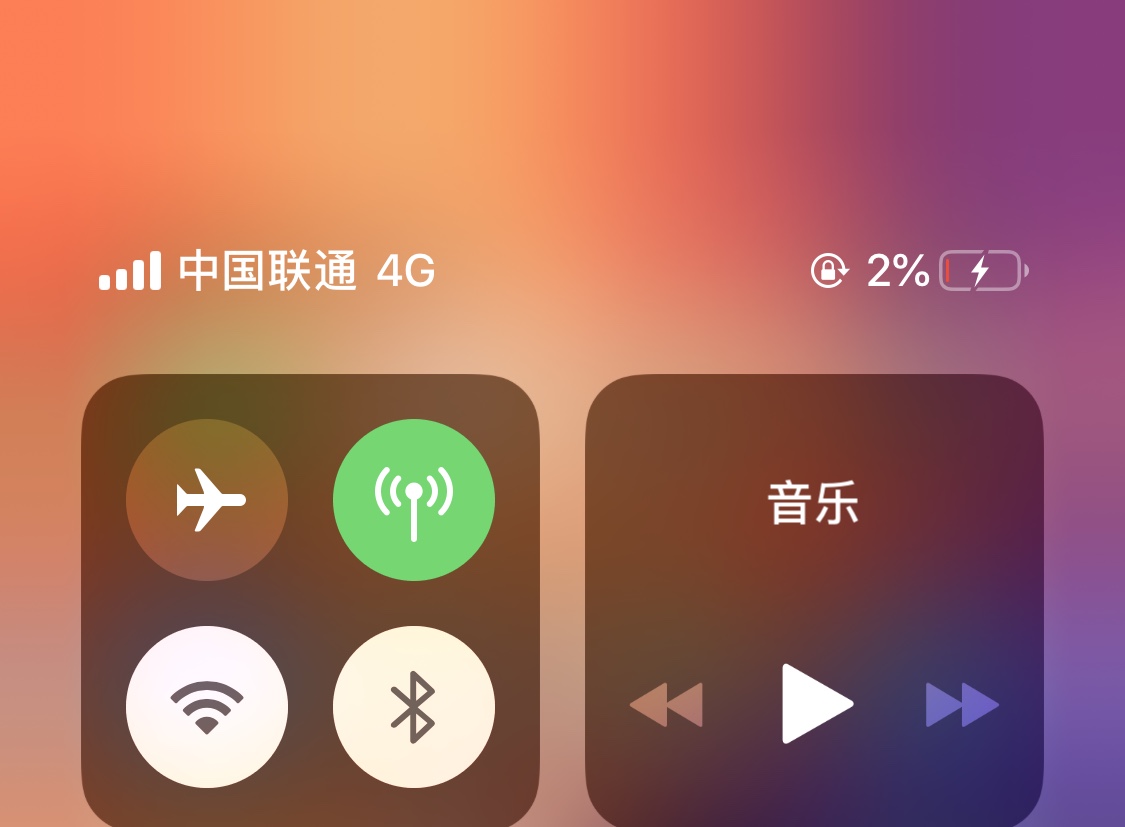Toggle the Wi-Fi button

[207, 707]
